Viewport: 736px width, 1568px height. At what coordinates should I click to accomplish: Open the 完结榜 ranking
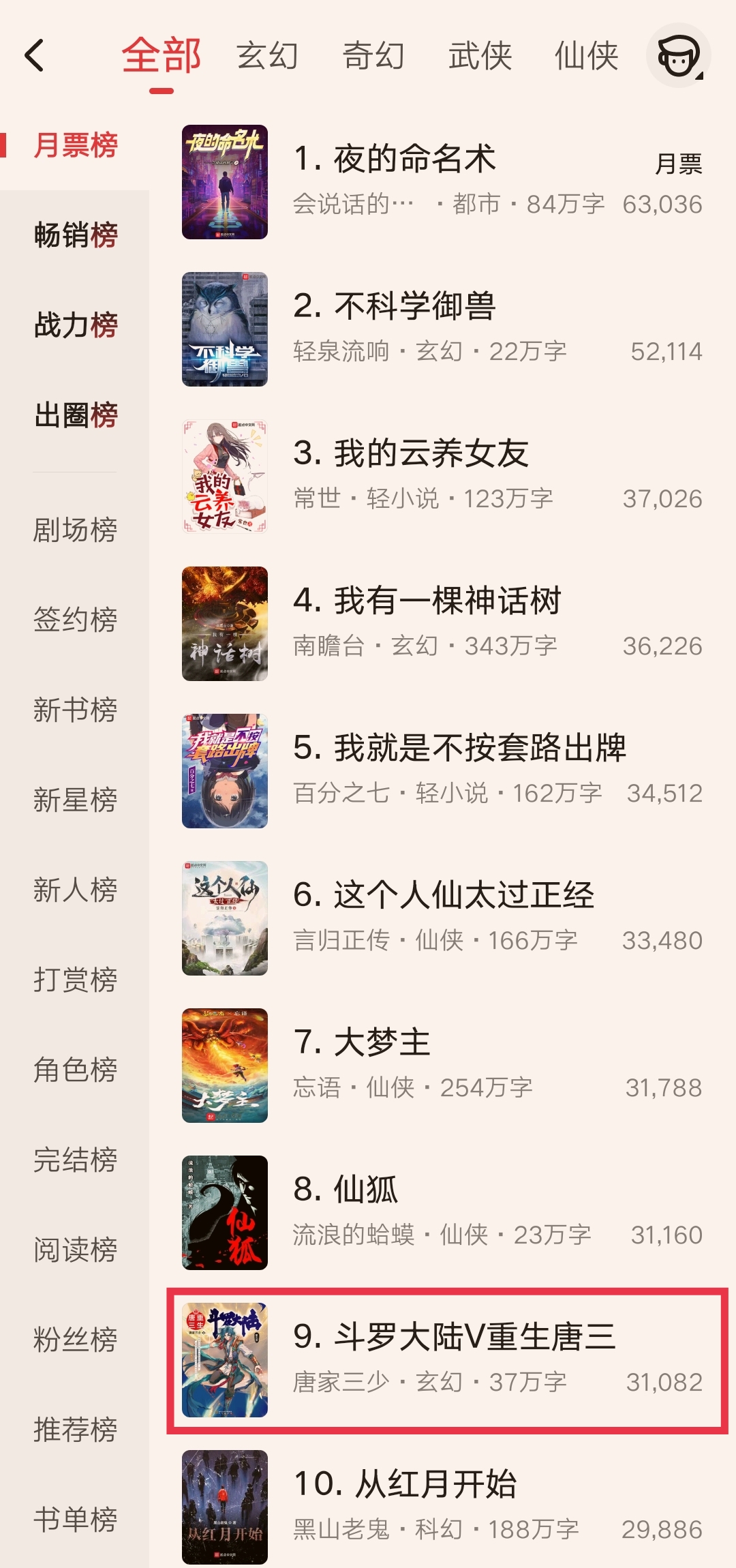click(x=76, y=1160)
